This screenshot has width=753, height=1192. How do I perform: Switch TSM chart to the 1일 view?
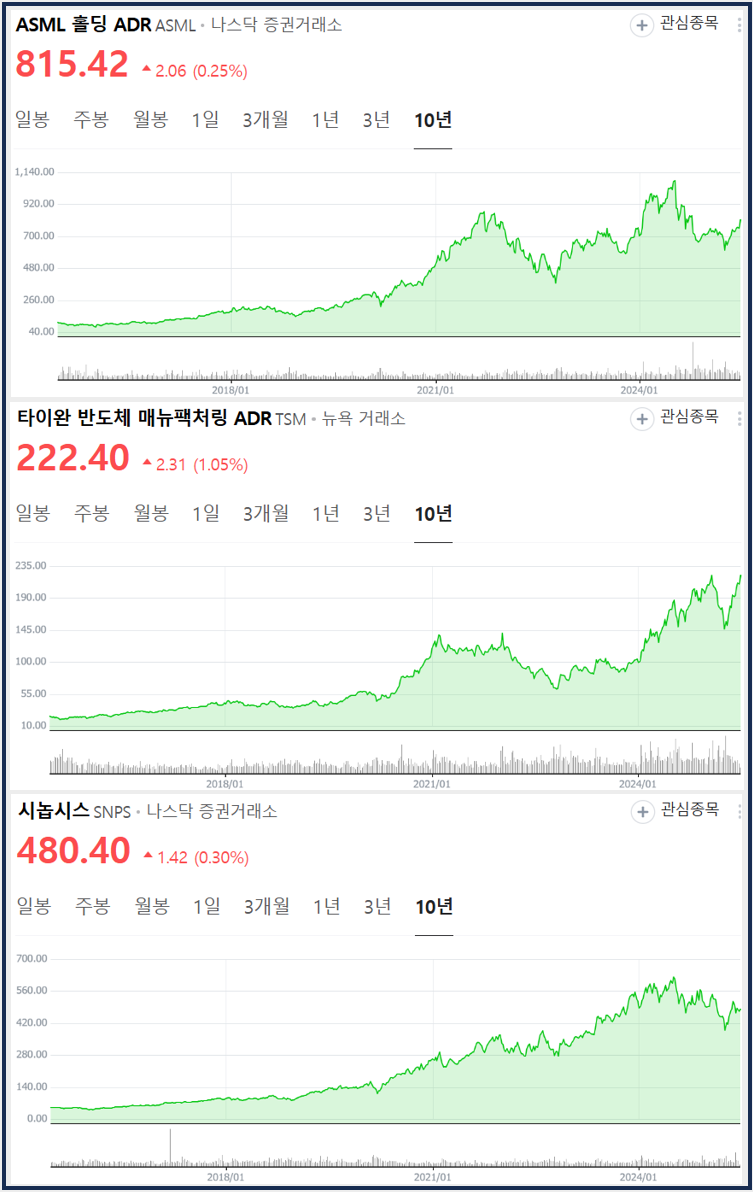click(x=206, y=512)
